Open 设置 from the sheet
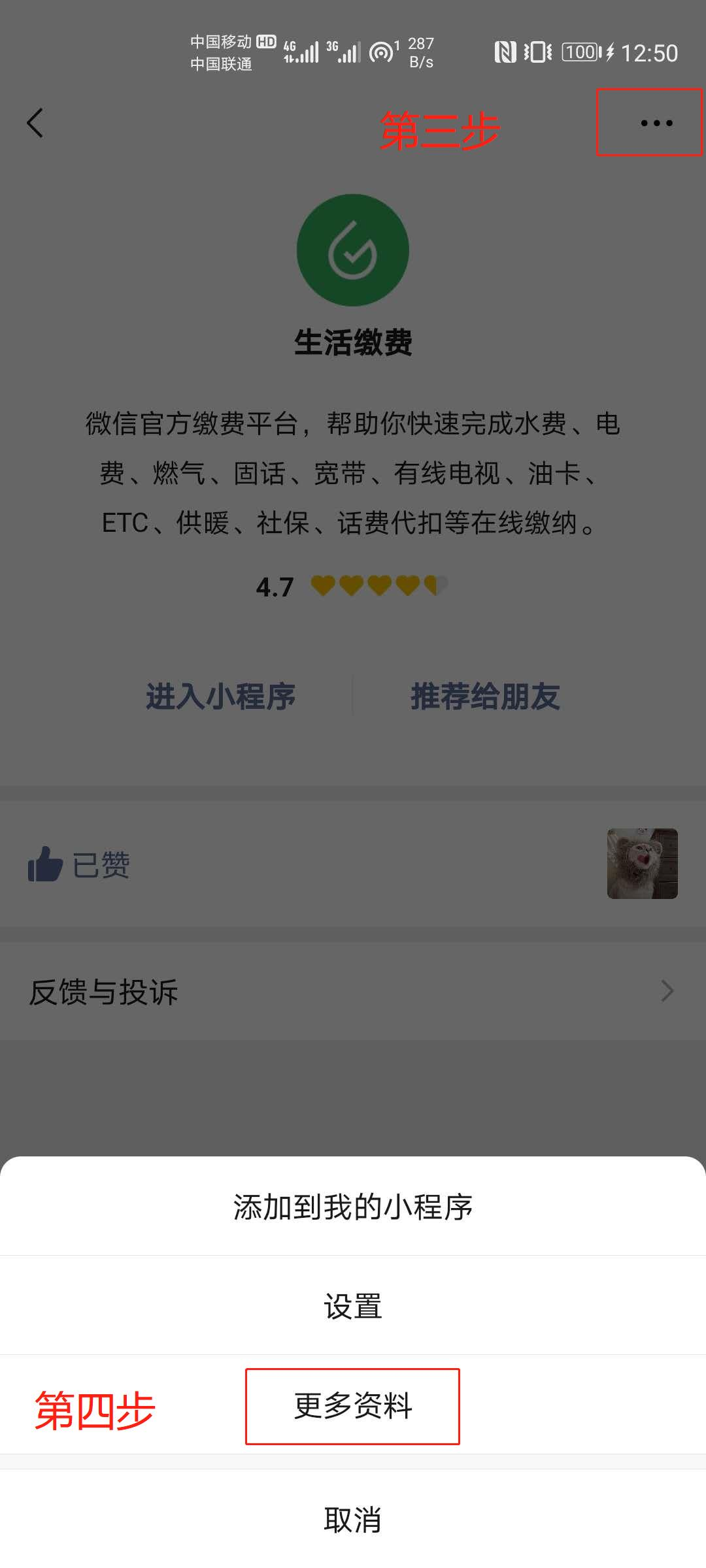This screenshot has width=706, height=1568. pyautogui.click(x=353, y=1306)
